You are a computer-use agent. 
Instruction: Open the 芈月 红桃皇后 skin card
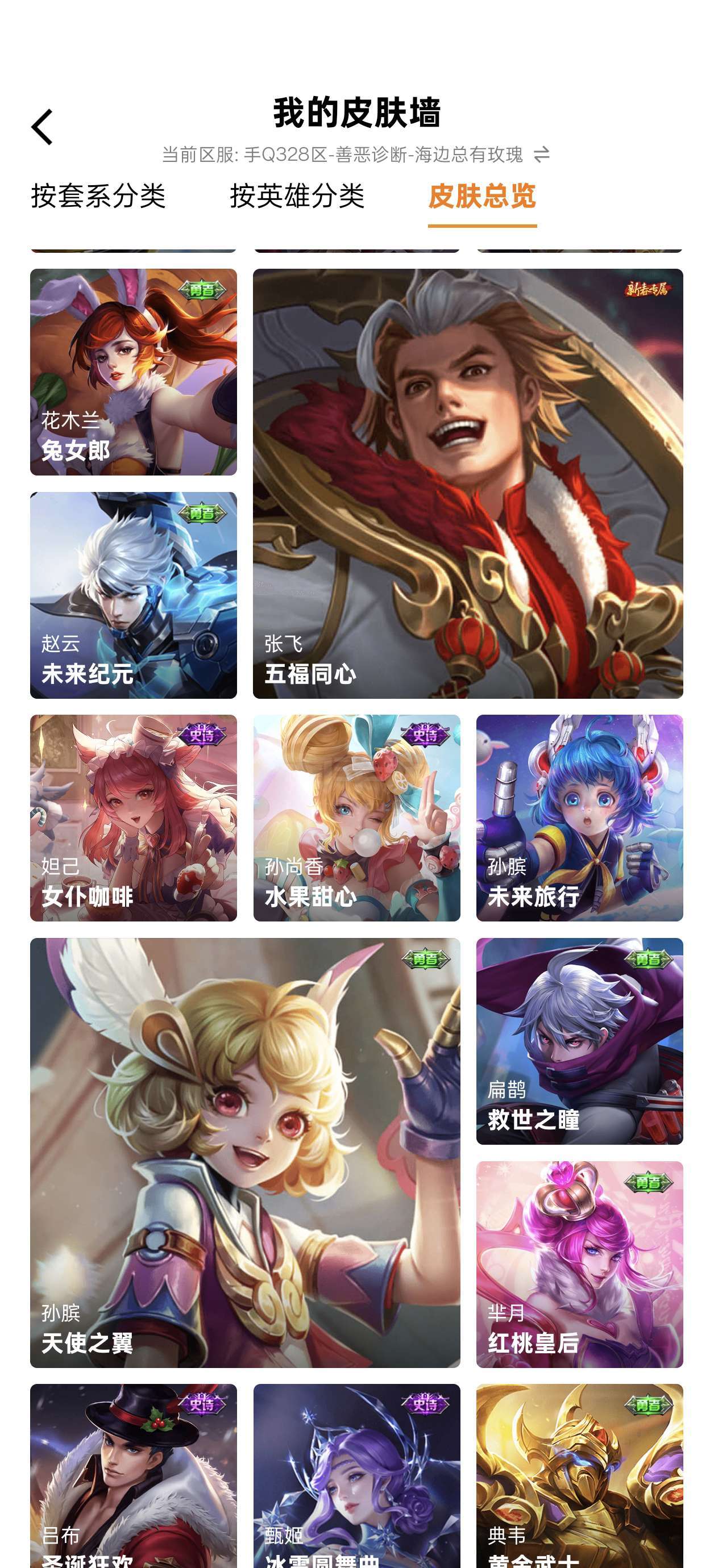(x=580, y=1265)
